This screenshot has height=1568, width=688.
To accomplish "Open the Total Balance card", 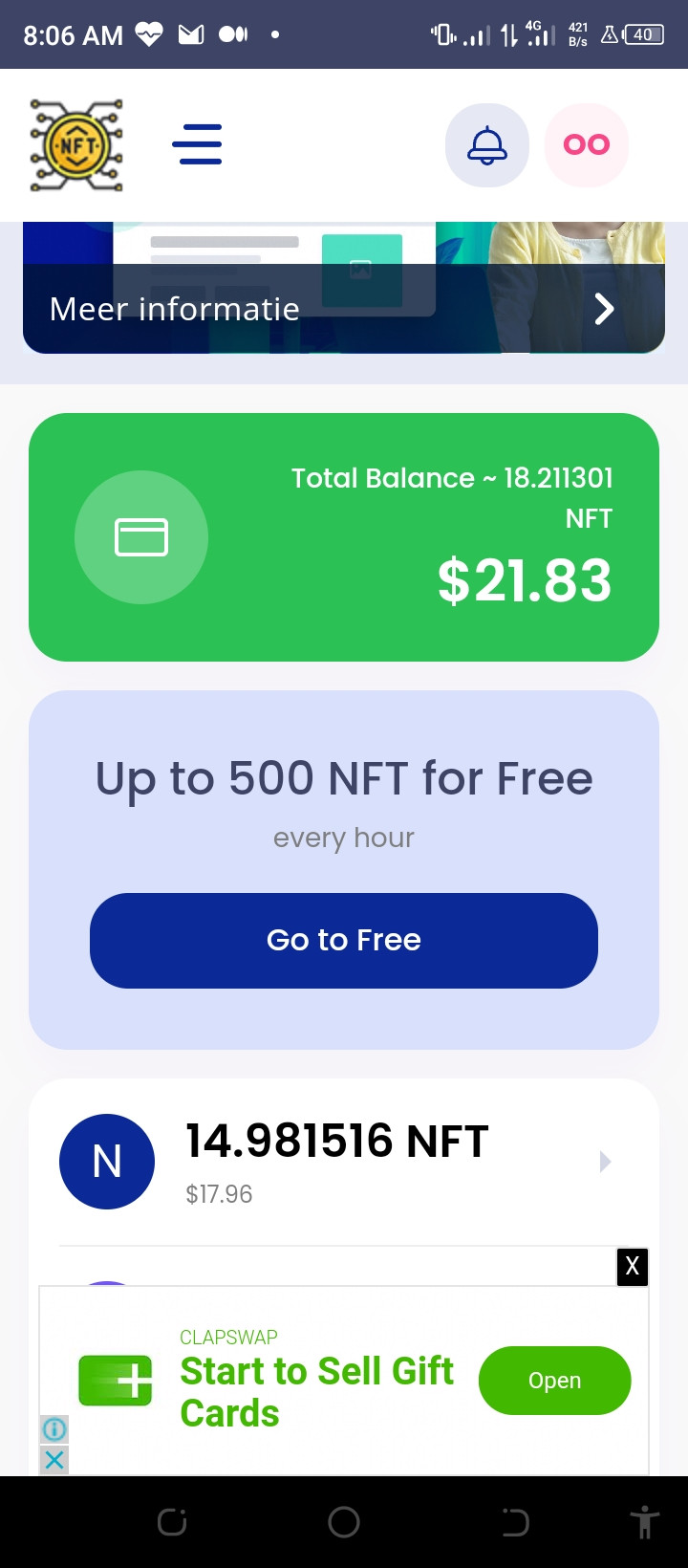I will click(344, 537).
